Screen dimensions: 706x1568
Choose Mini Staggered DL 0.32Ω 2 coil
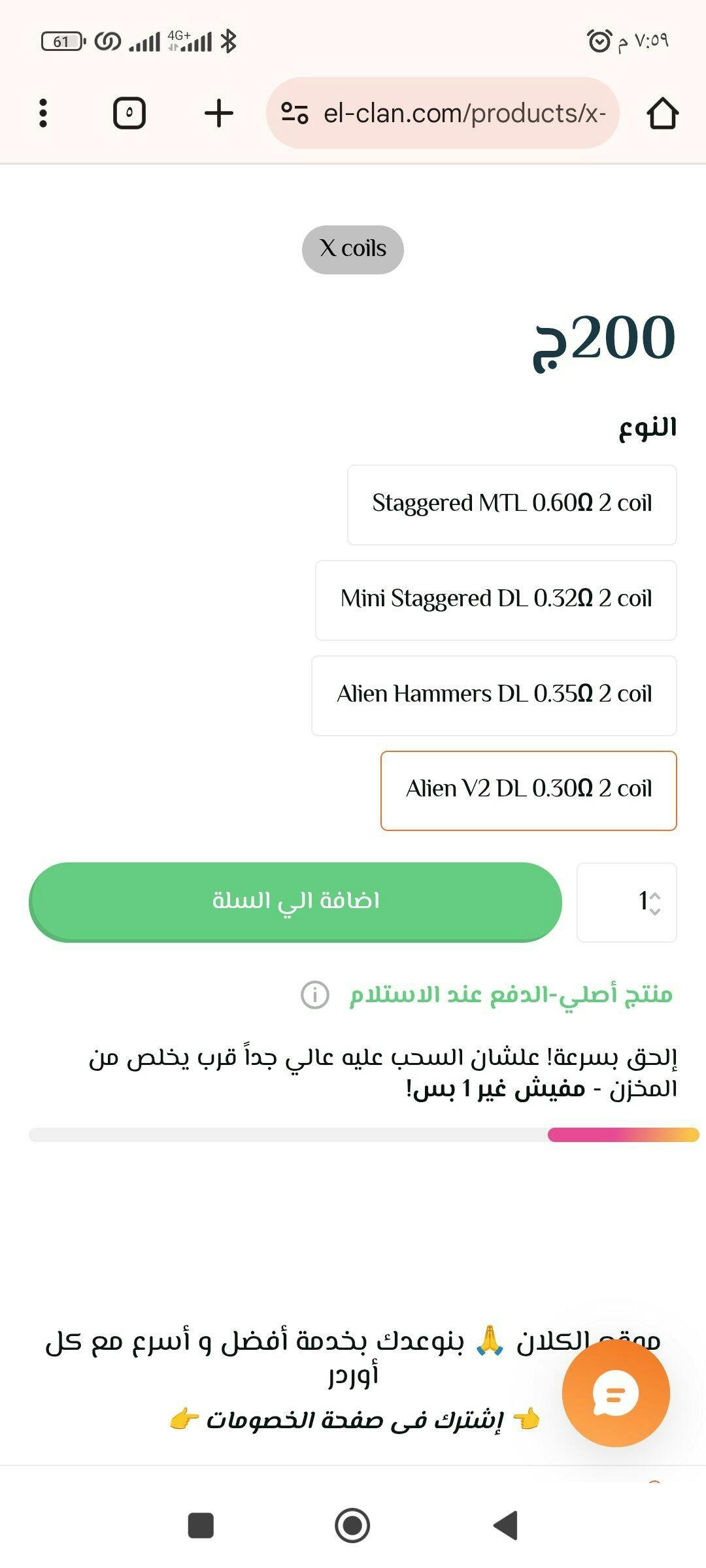[496, 600]
